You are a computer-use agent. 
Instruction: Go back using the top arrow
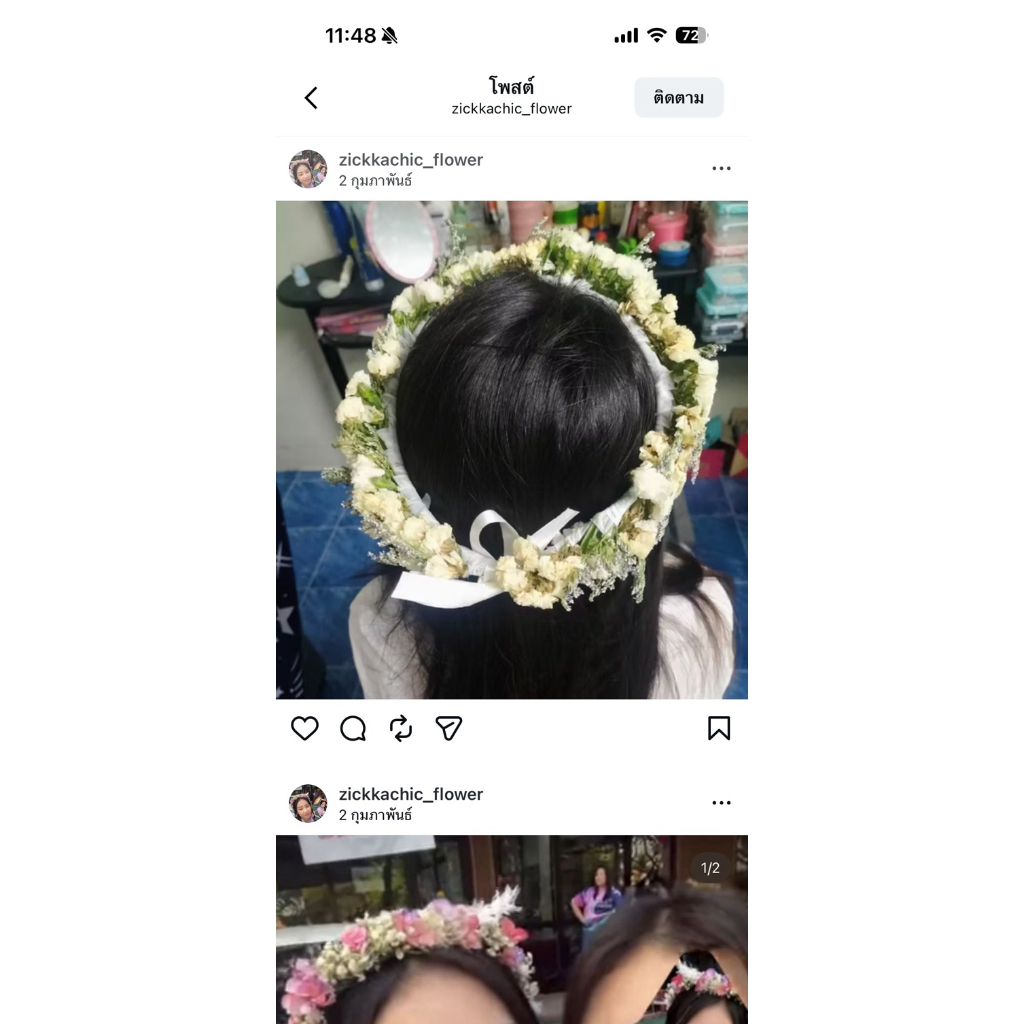311,98
